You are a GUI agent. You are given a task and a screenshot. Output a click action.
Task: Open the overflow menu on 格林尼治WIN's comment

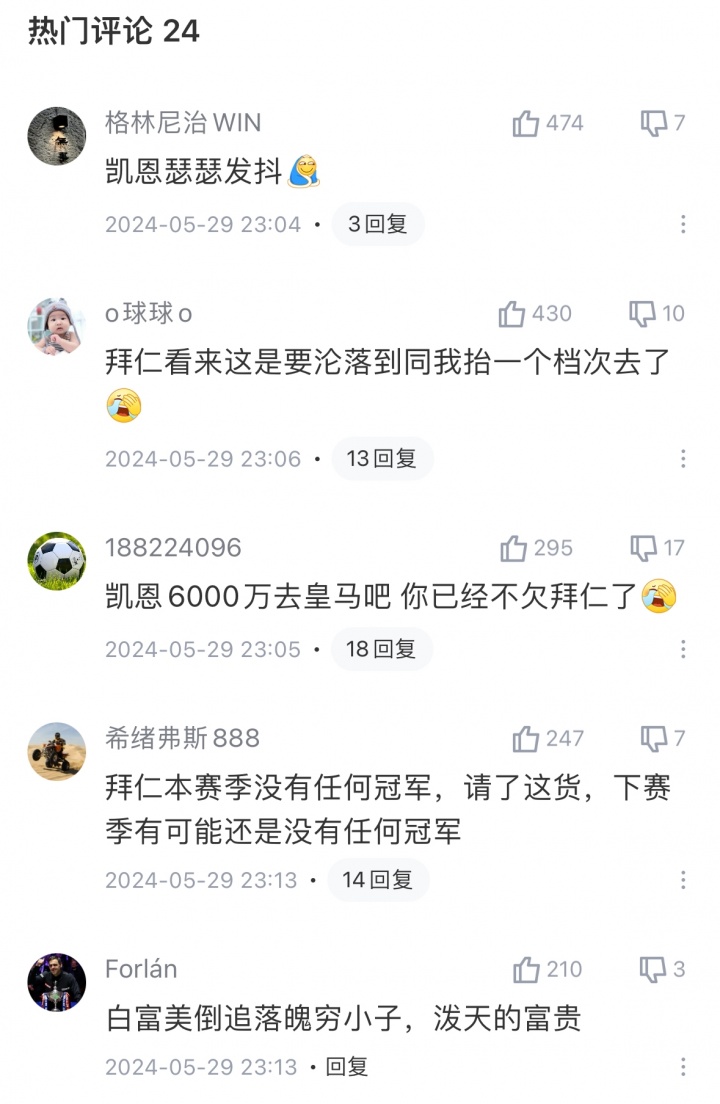coord(683,224)
